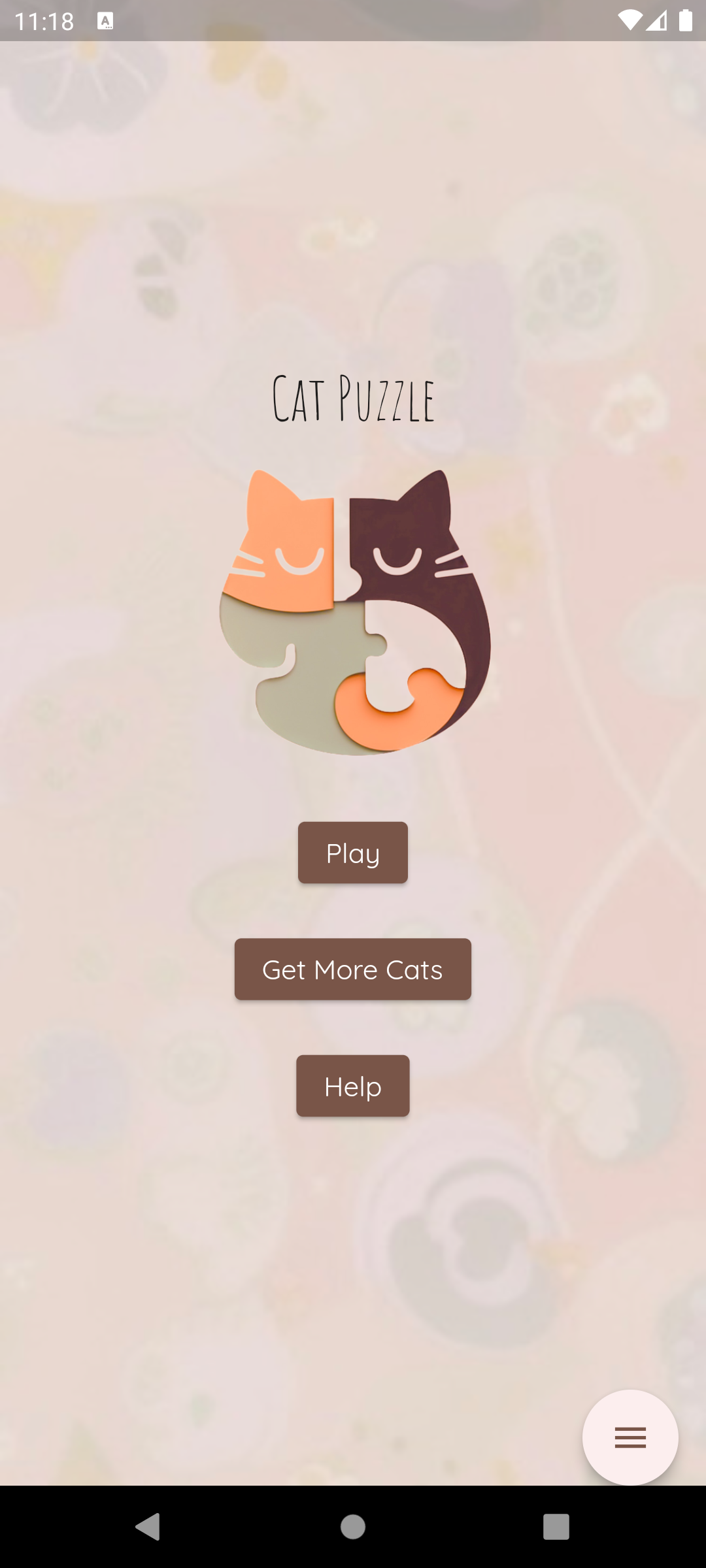Tap the Play button

pyautogui.click(x=353, y=853)
